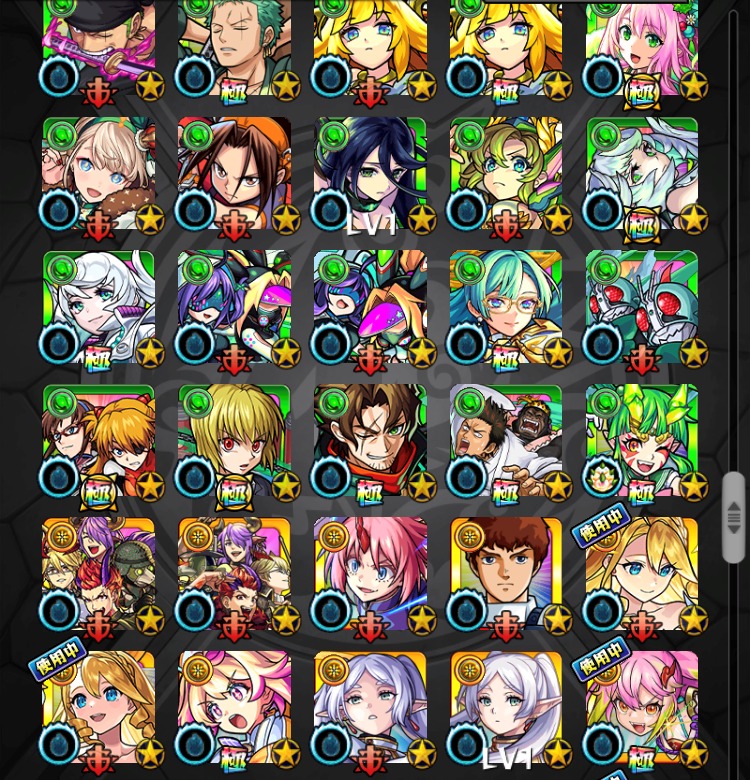The height and width of the screenshot is (780, 750).
Task: Choose the boy with orange headphones
Action: [234, 175]
